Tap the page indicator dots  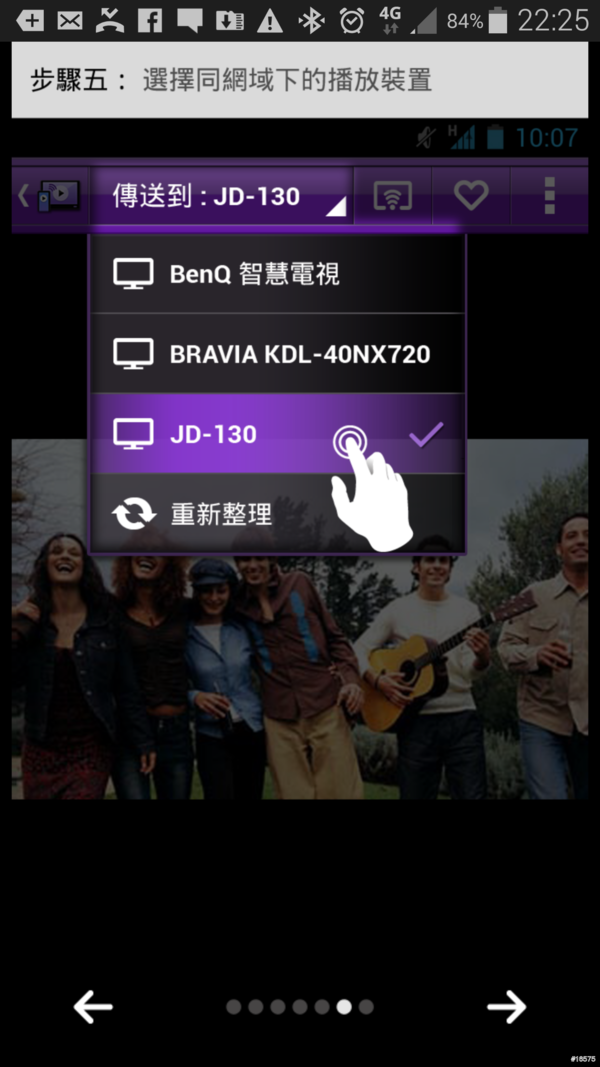tap(300, 1007)
